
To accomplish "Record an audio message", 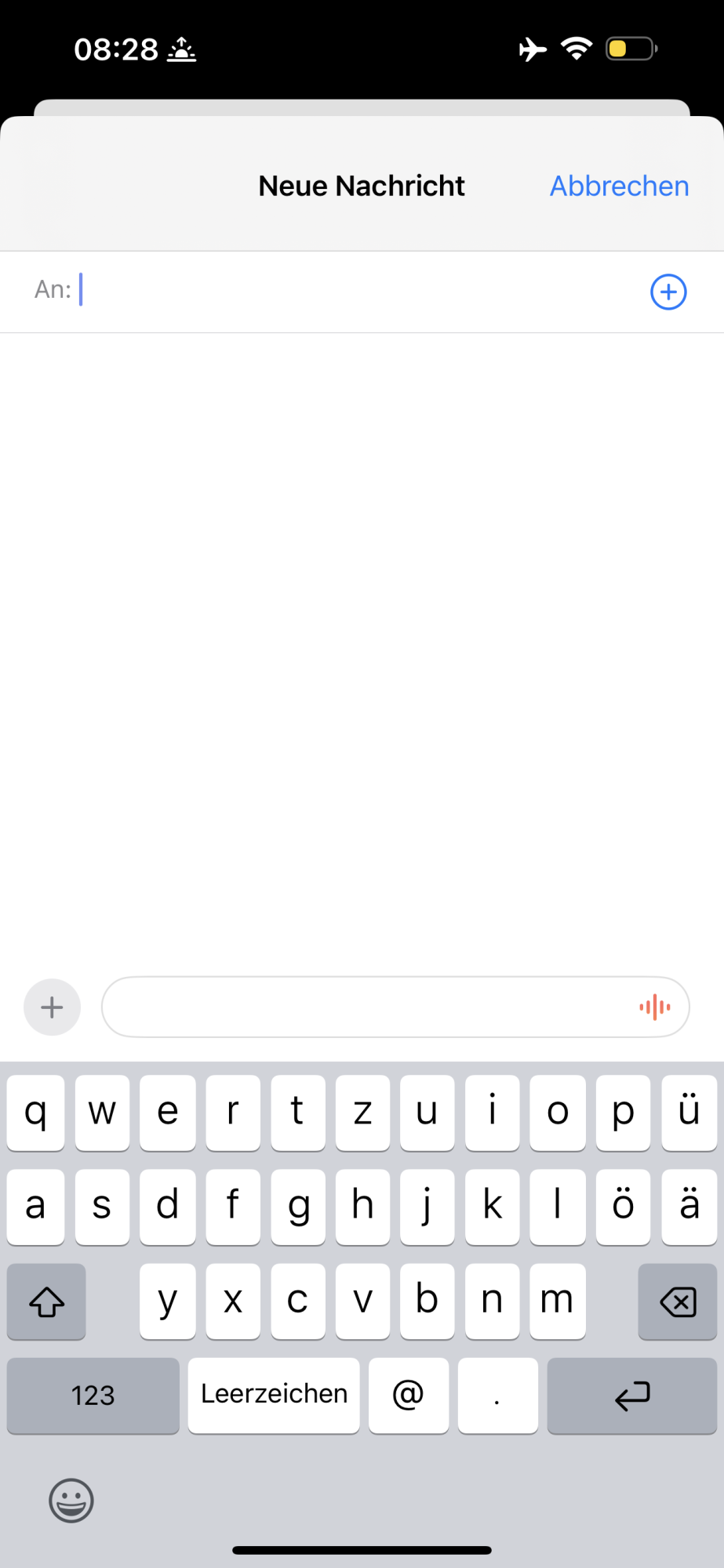I will click(x=655, y=1007).
